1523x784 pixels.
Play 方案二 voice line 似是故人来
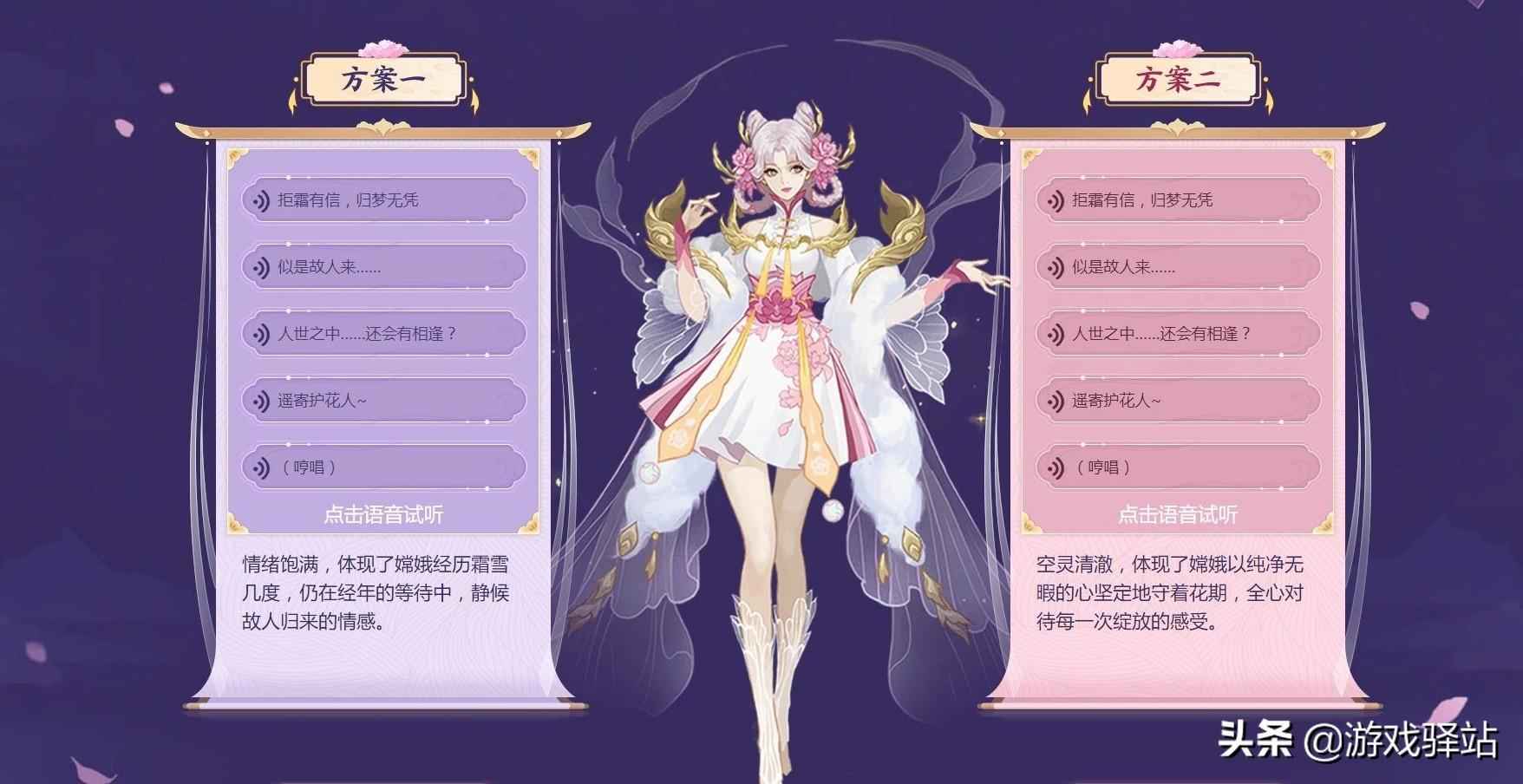click(1177, 267)
